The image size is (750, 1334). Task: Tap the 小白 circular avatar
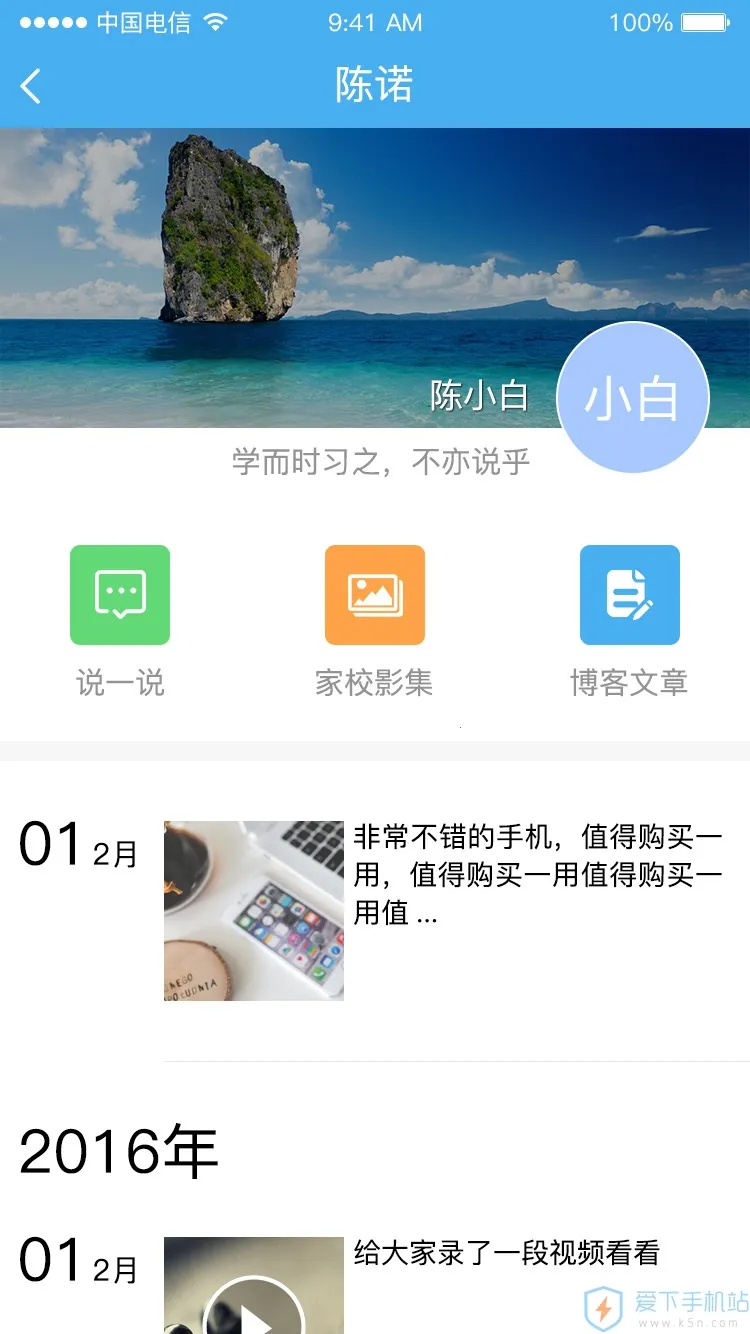(632, 397)
